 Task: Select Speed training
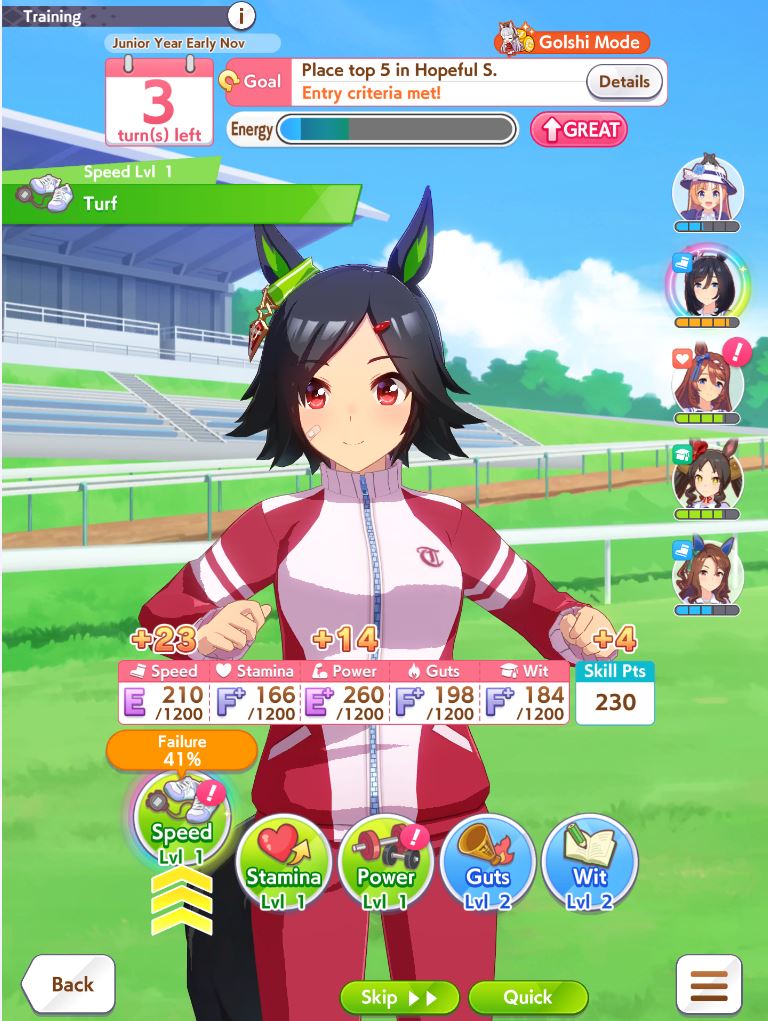pos(182,822)
